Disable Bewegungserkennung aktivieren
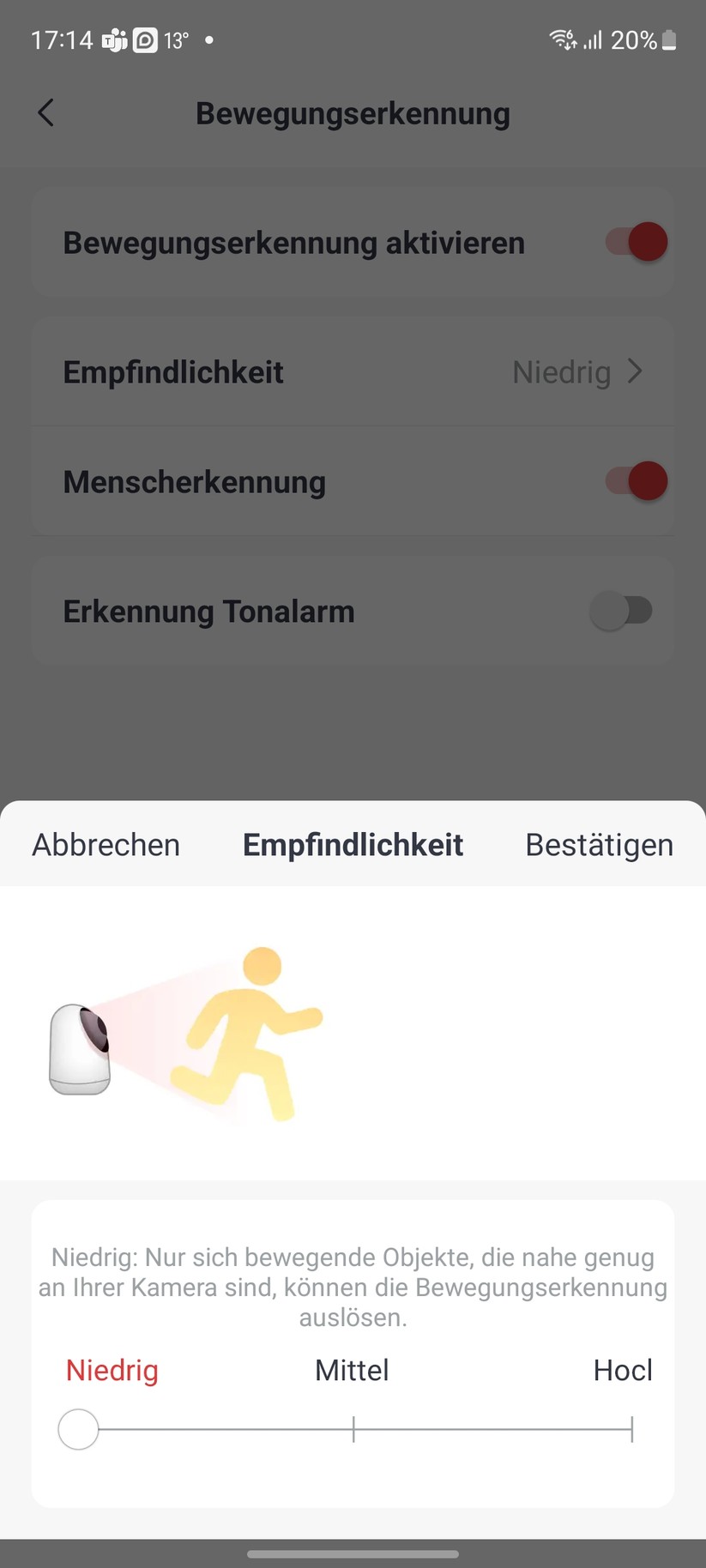Screen dimensions: 706x1568 pyautogui.click(x=634, y=241)
